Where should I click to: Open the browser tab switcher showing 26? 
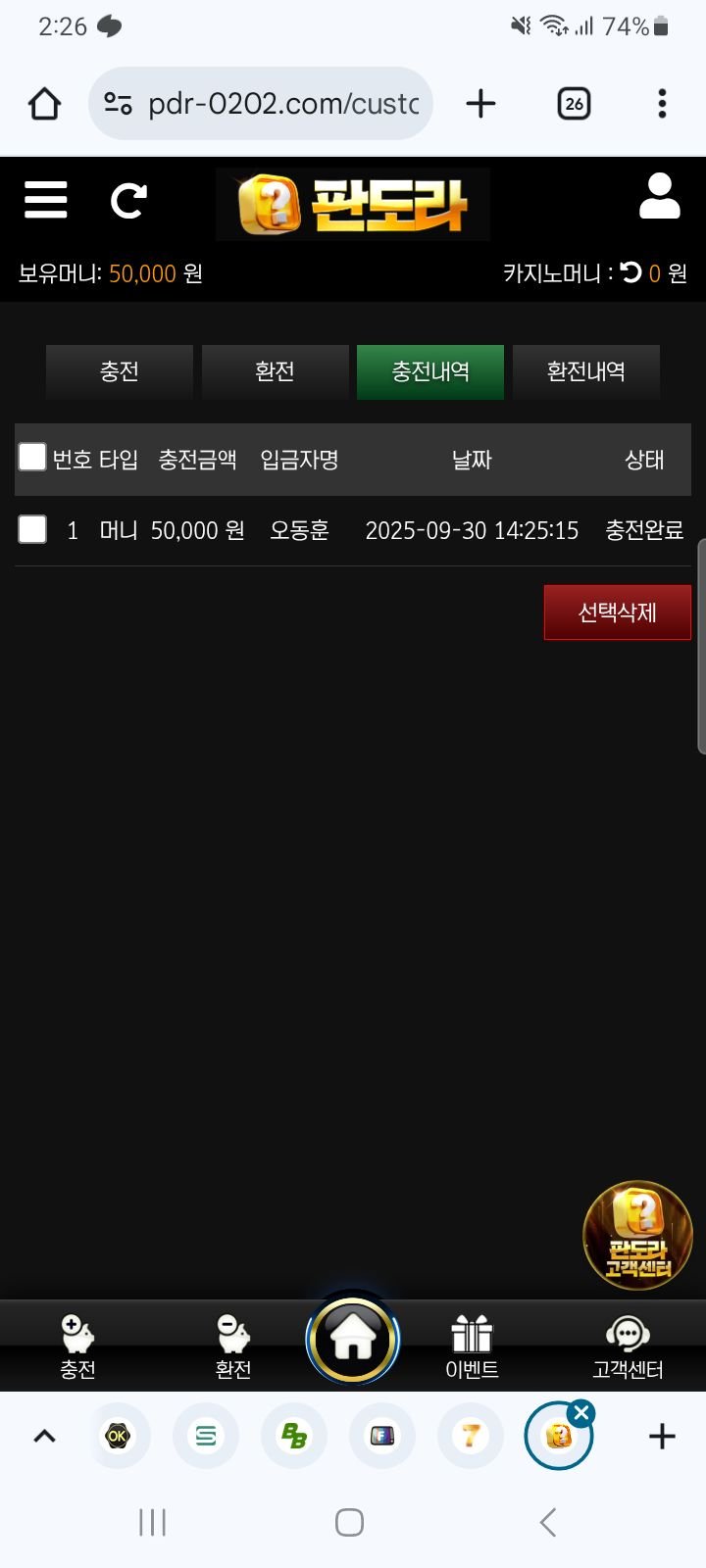(x=574, y=104)
